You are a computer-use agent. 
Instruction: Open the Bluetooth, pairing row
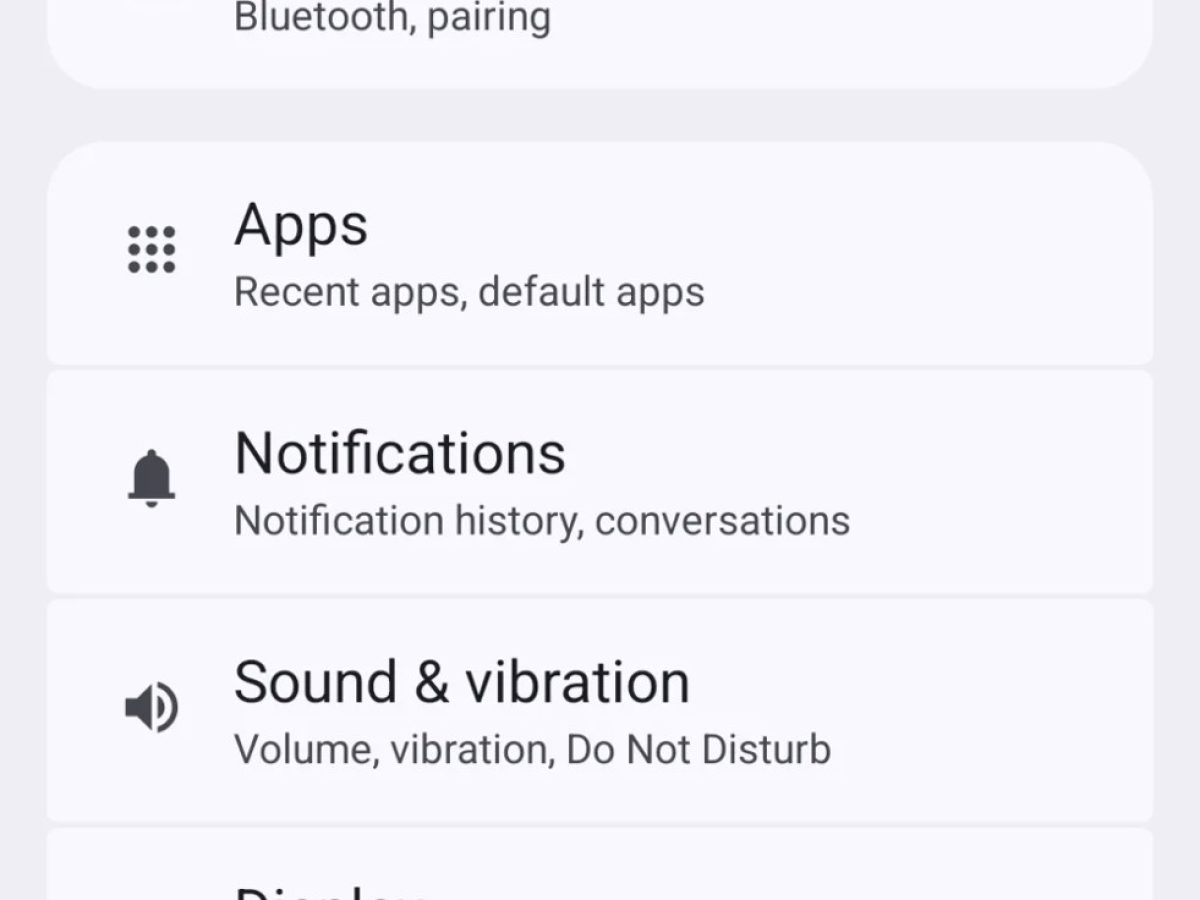(600, 30)
